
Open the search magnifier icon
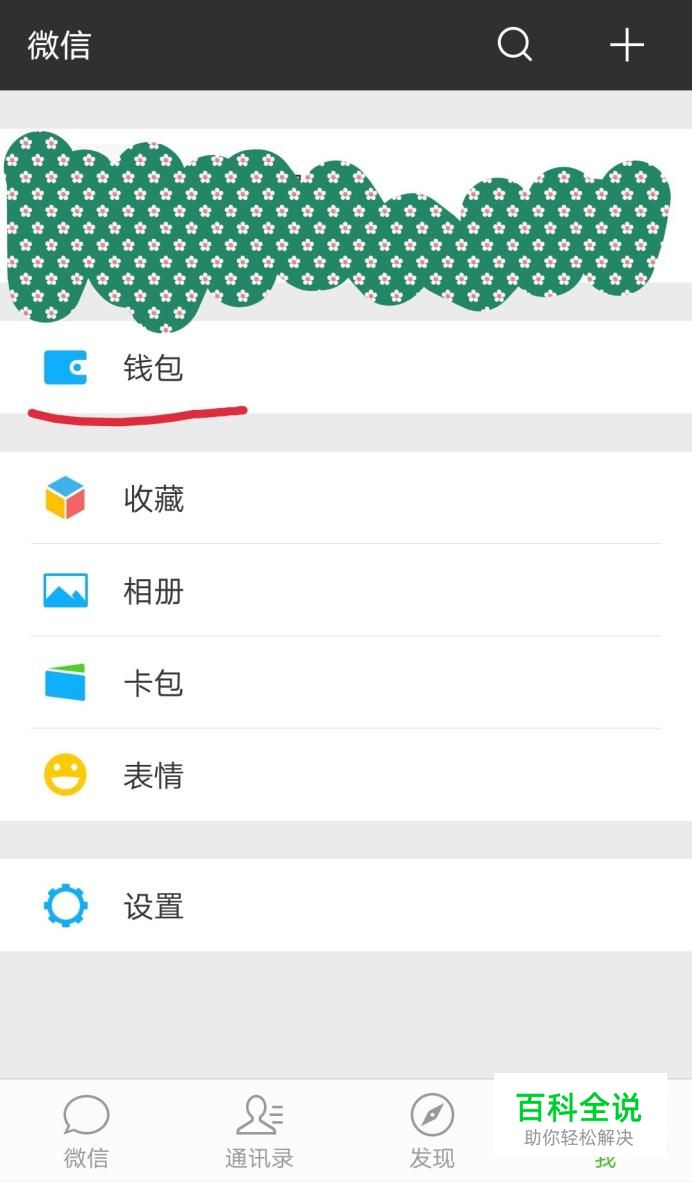click(515, 44)
